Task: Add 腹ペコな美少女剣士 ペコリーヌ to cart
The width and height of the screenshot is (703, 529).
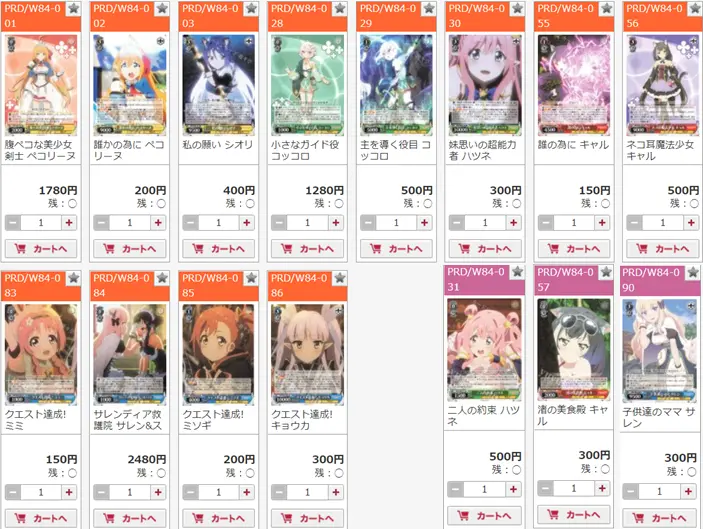Action: click(40, 249)
